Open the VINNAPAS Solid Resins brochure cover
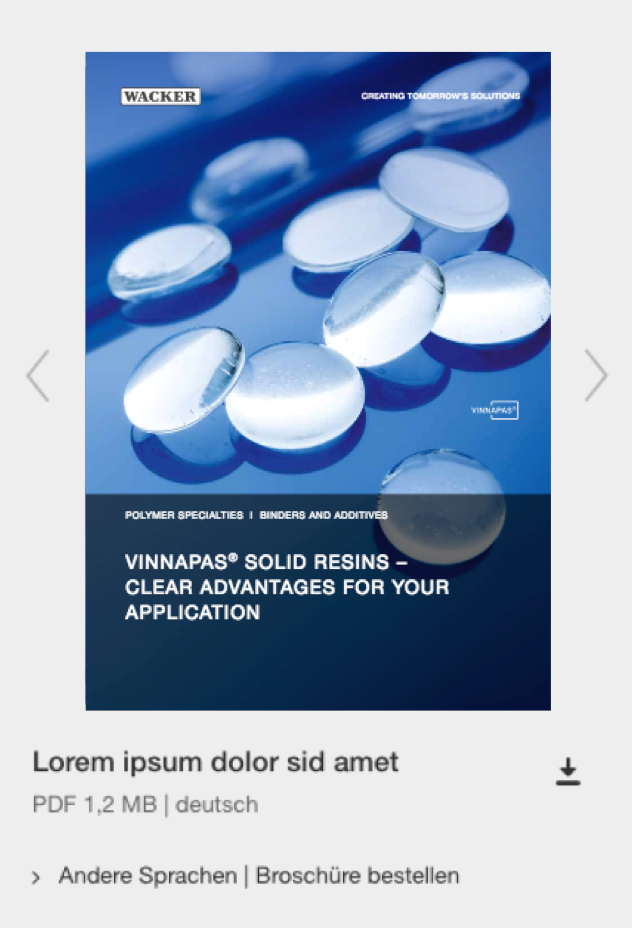 [x=318, y=381]
